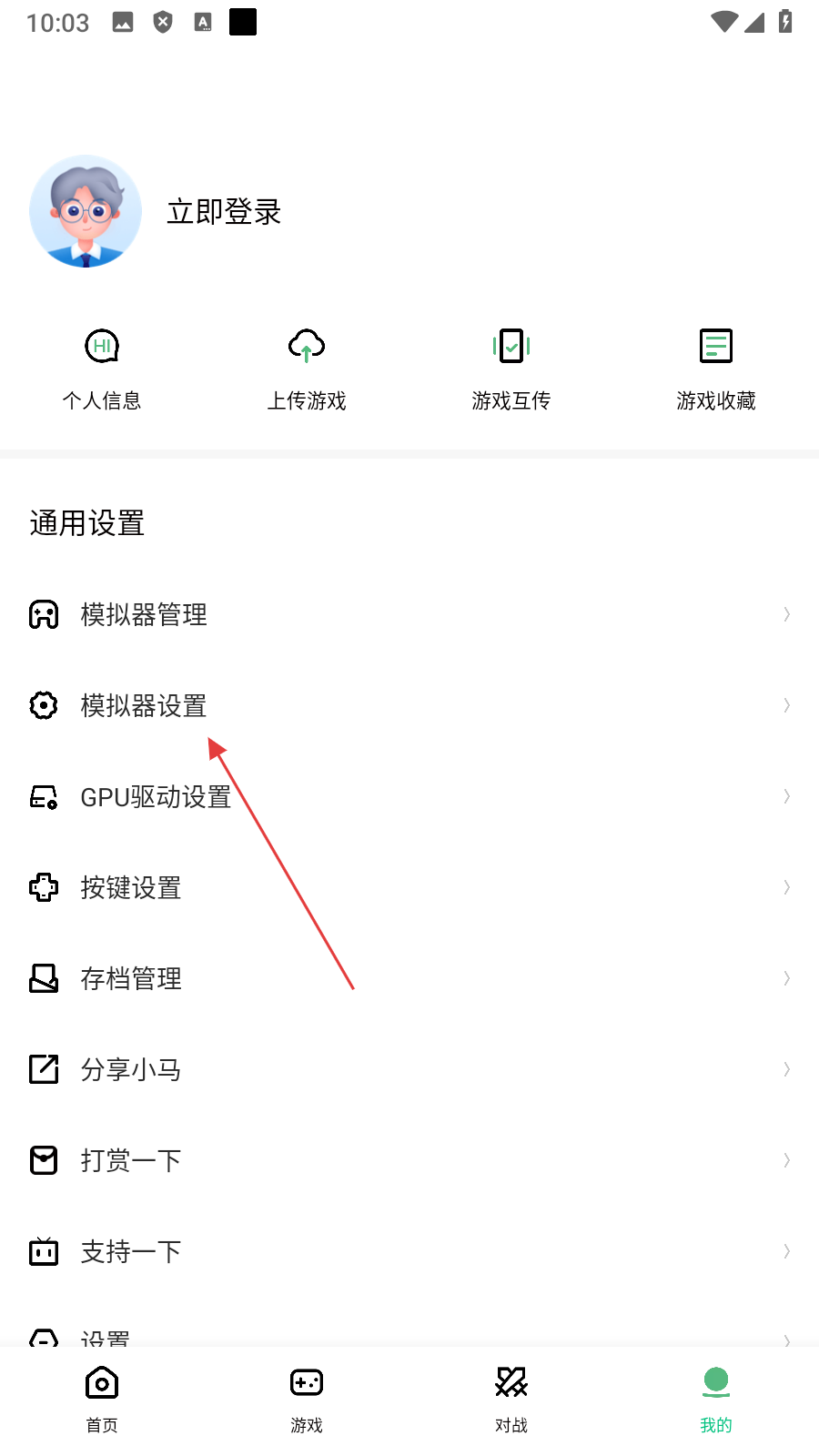Open the profile avatar
The image size is (819, 1456).
point(86,211)
